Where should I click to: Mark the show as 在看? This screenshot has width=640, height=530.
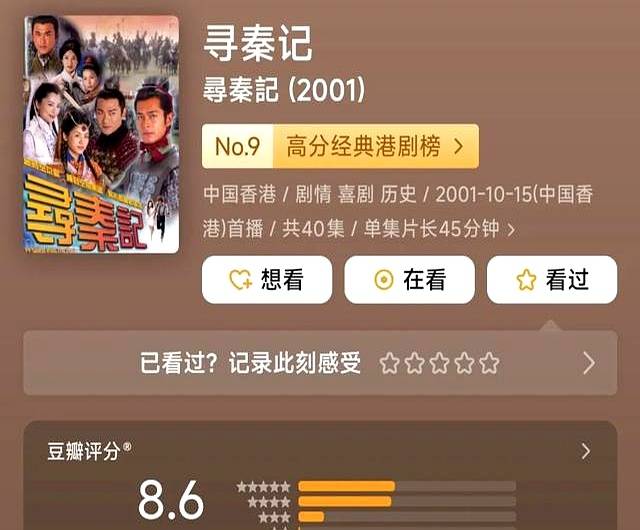(409, 280)
